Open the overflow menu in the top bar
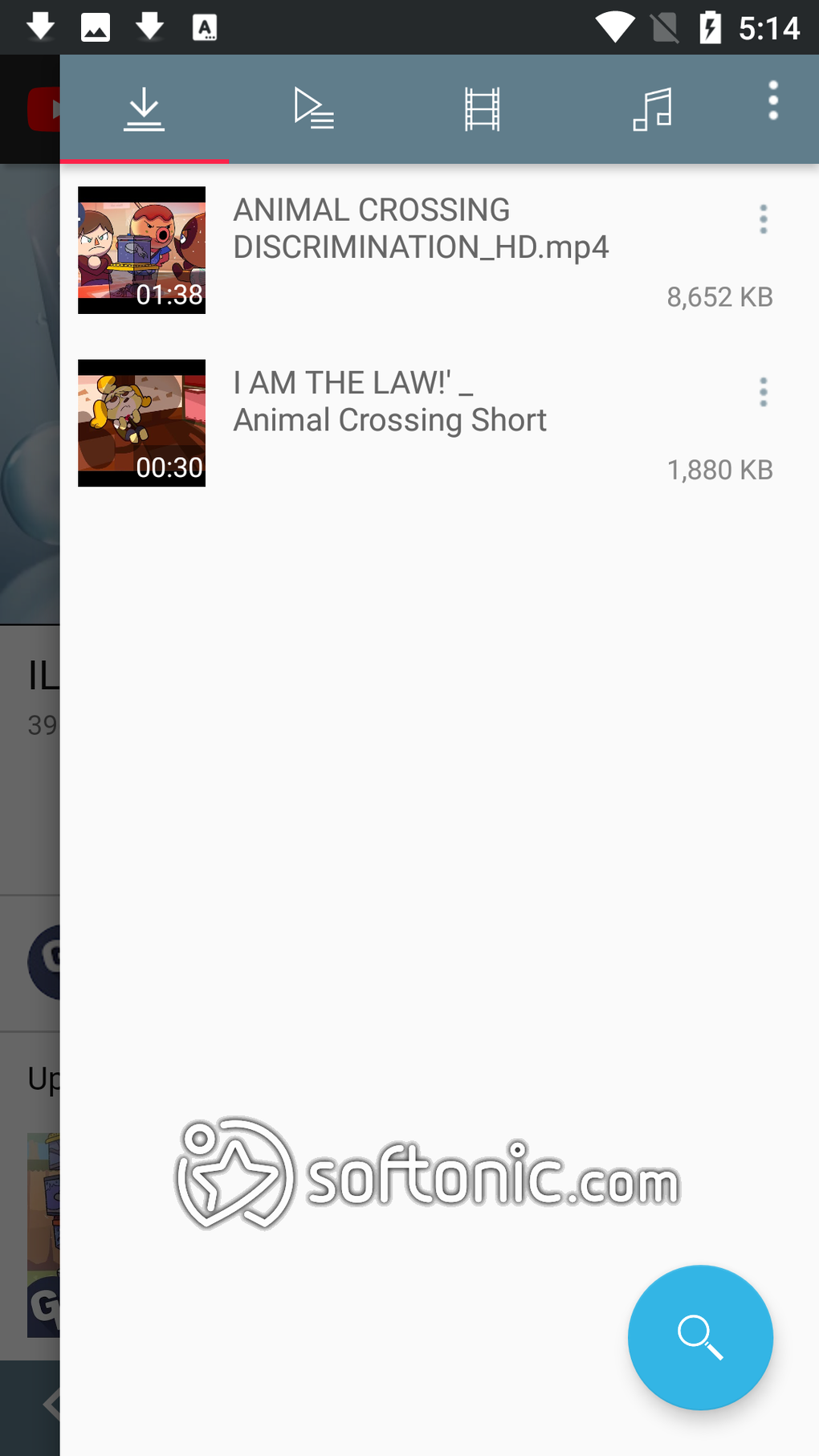819x1456 pixels. point(772,100)
